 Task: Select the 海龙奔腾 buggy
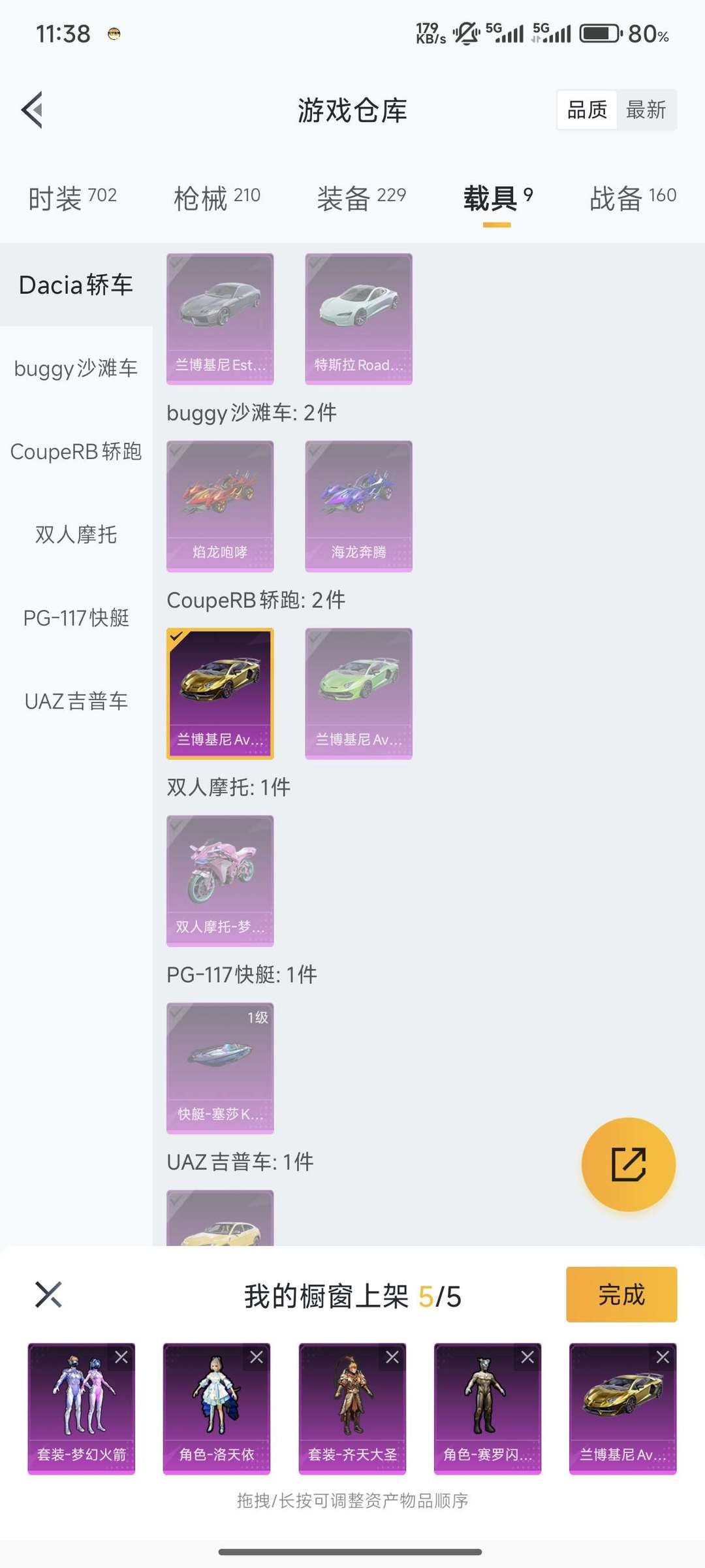(x=358, y=506)
